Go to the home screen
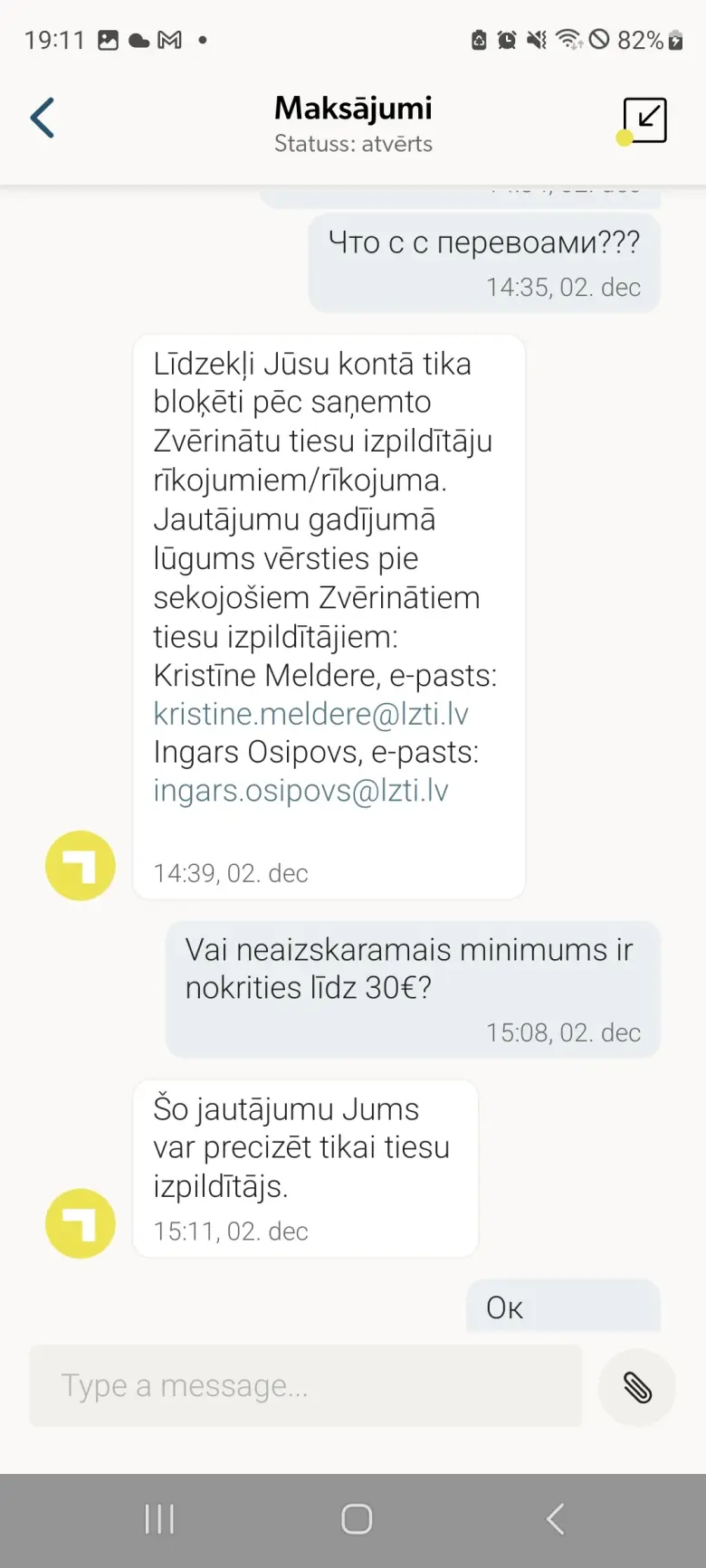This screenshot has width=706, height=1568. 357,1519
